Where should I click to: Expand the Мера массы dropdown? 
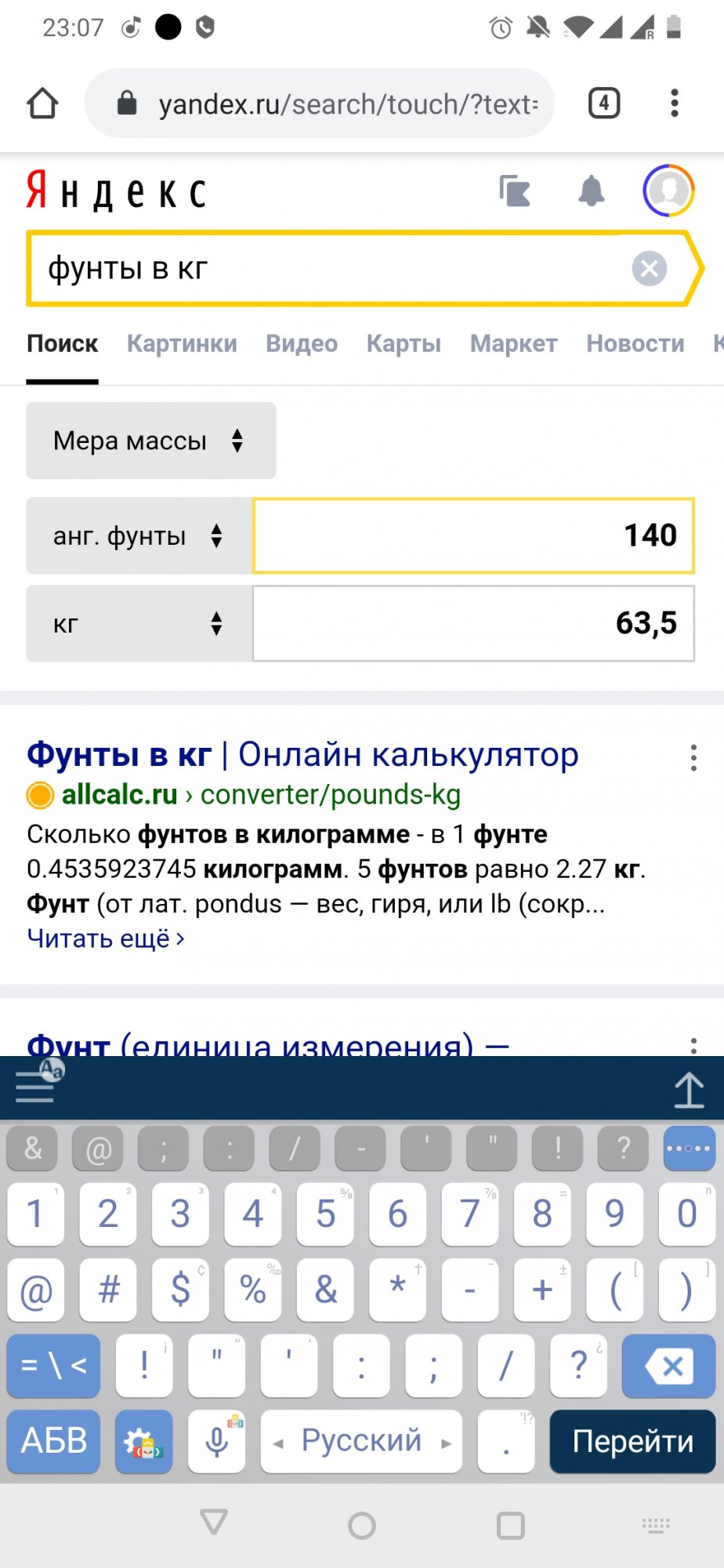(x=151, y=441)
